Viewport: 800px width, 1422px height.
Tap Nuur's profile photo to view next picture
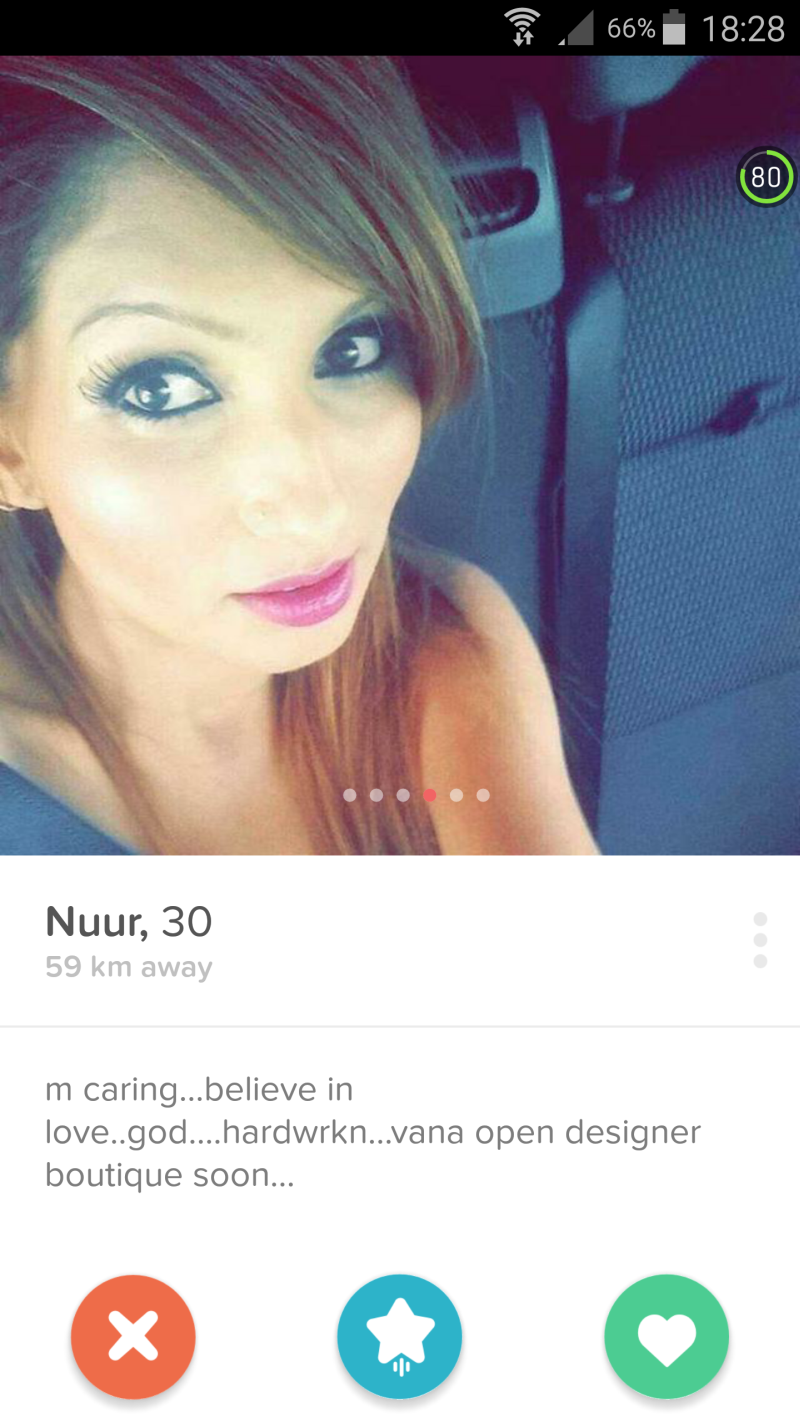(x=400, y=455)
